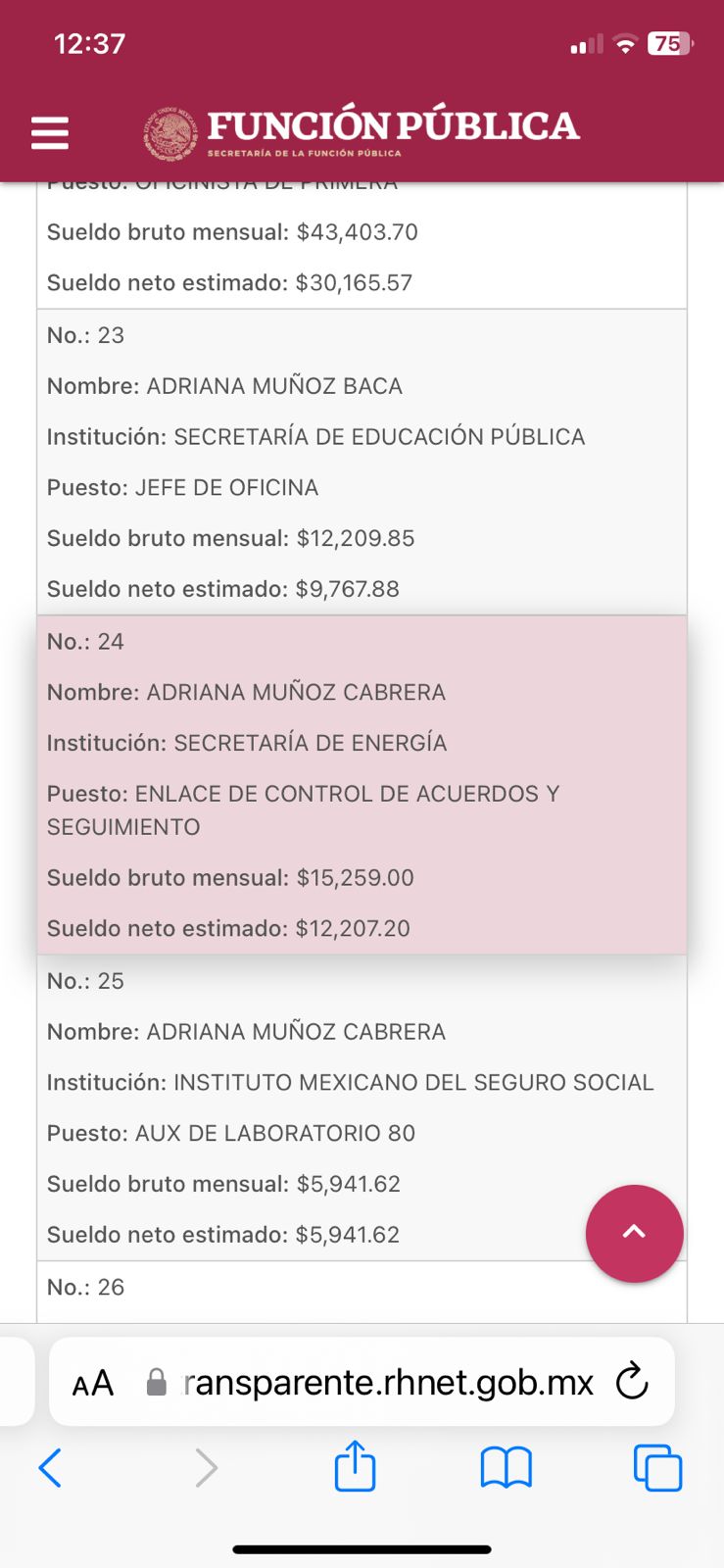
Task: Open the AA reader options
Action: pos(93,1383)
